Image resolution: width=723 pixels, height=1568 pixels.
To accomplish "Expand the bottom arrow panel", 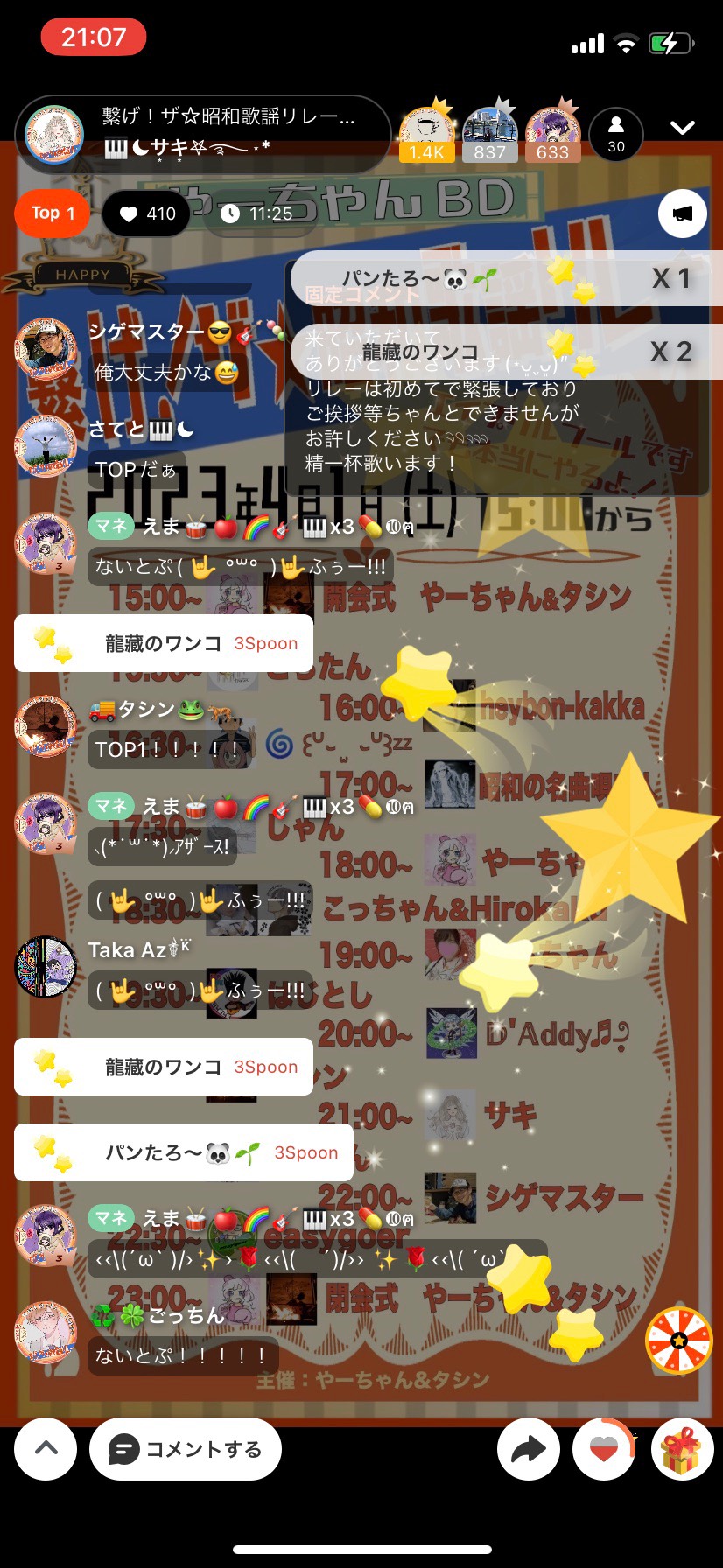I will [46, 1450].
